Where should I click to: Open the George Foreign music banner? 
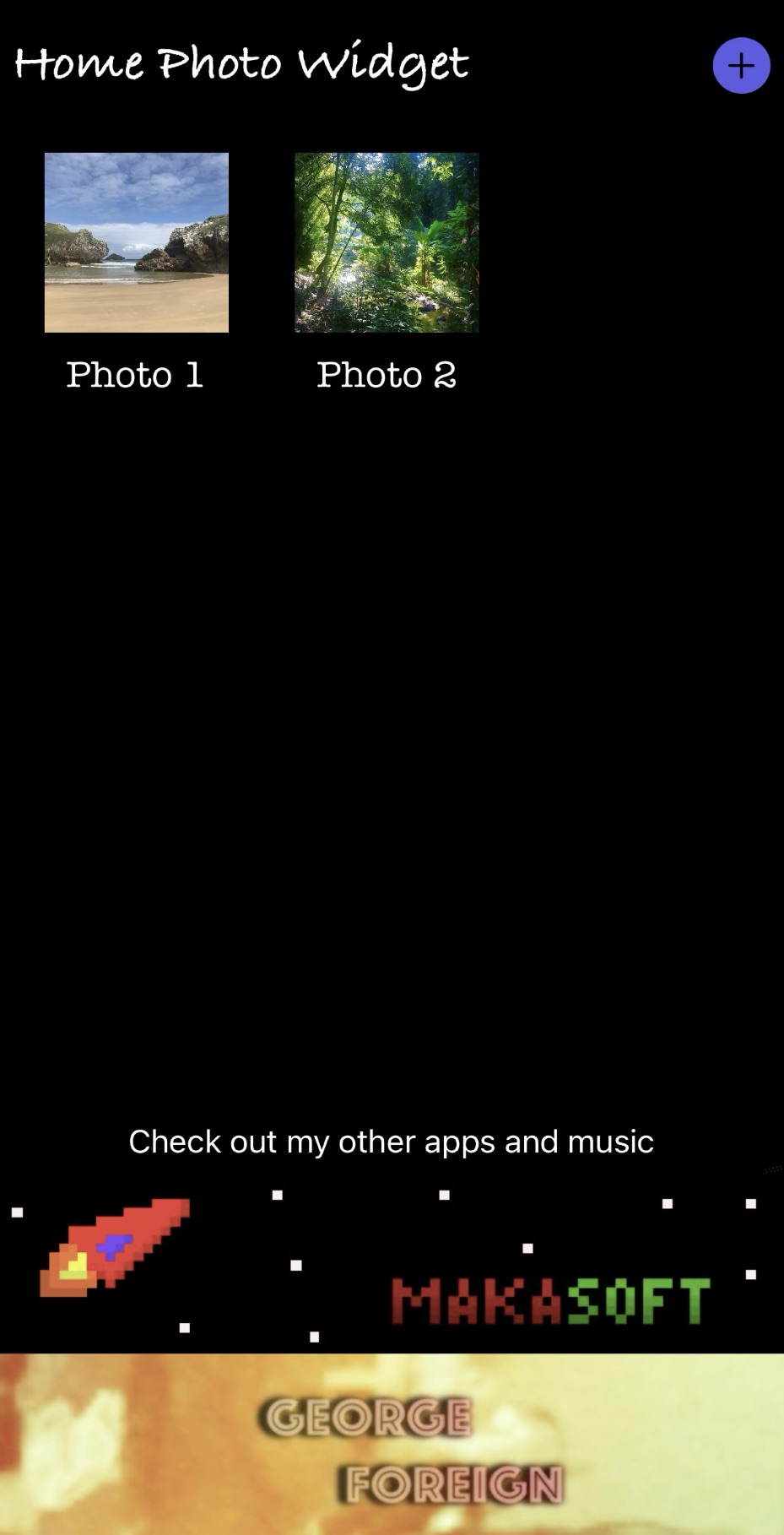(392, 1444)
